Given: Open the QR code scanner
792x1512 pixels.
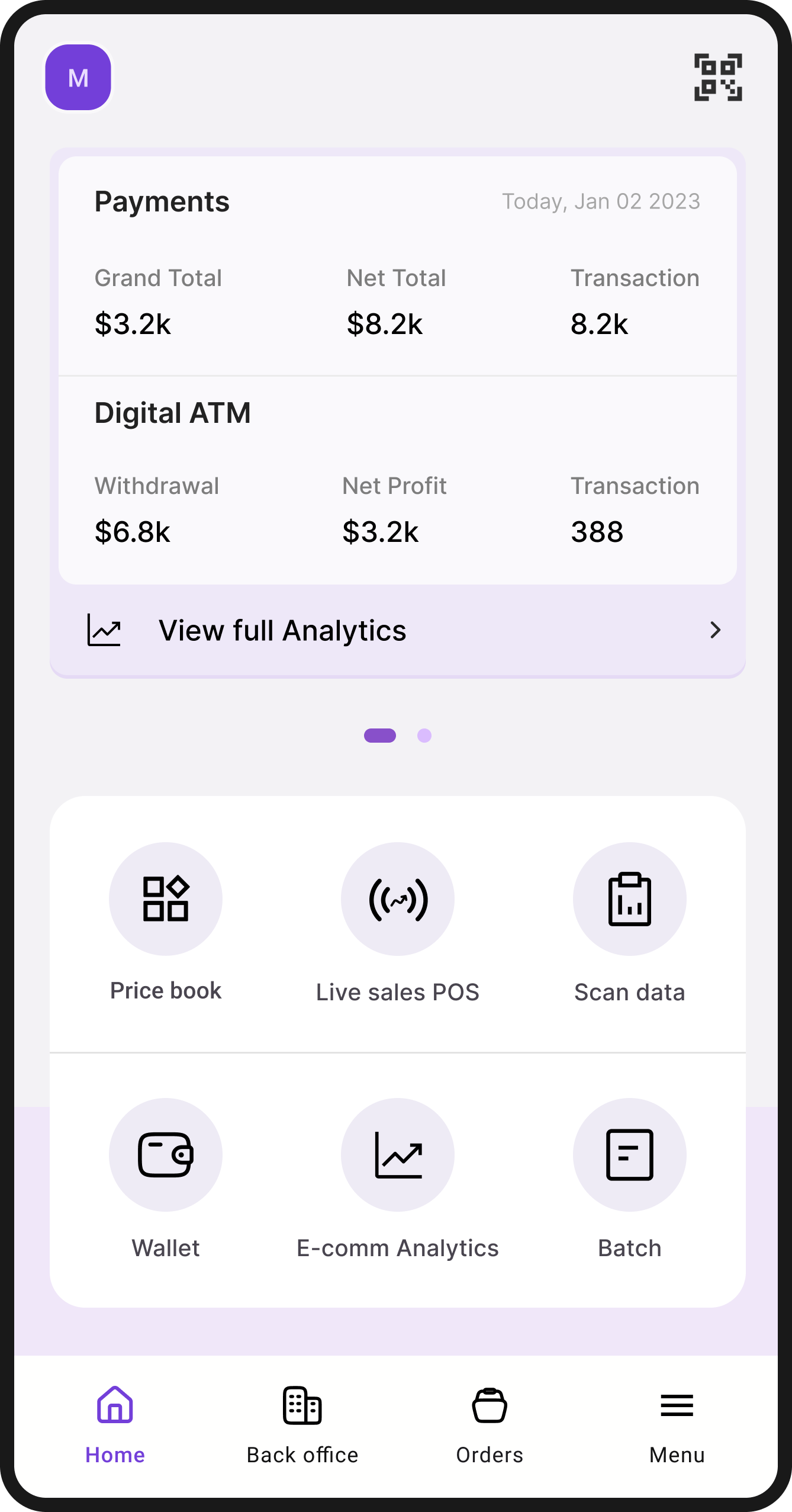Looking at the screenshot, I should point(717,78).
